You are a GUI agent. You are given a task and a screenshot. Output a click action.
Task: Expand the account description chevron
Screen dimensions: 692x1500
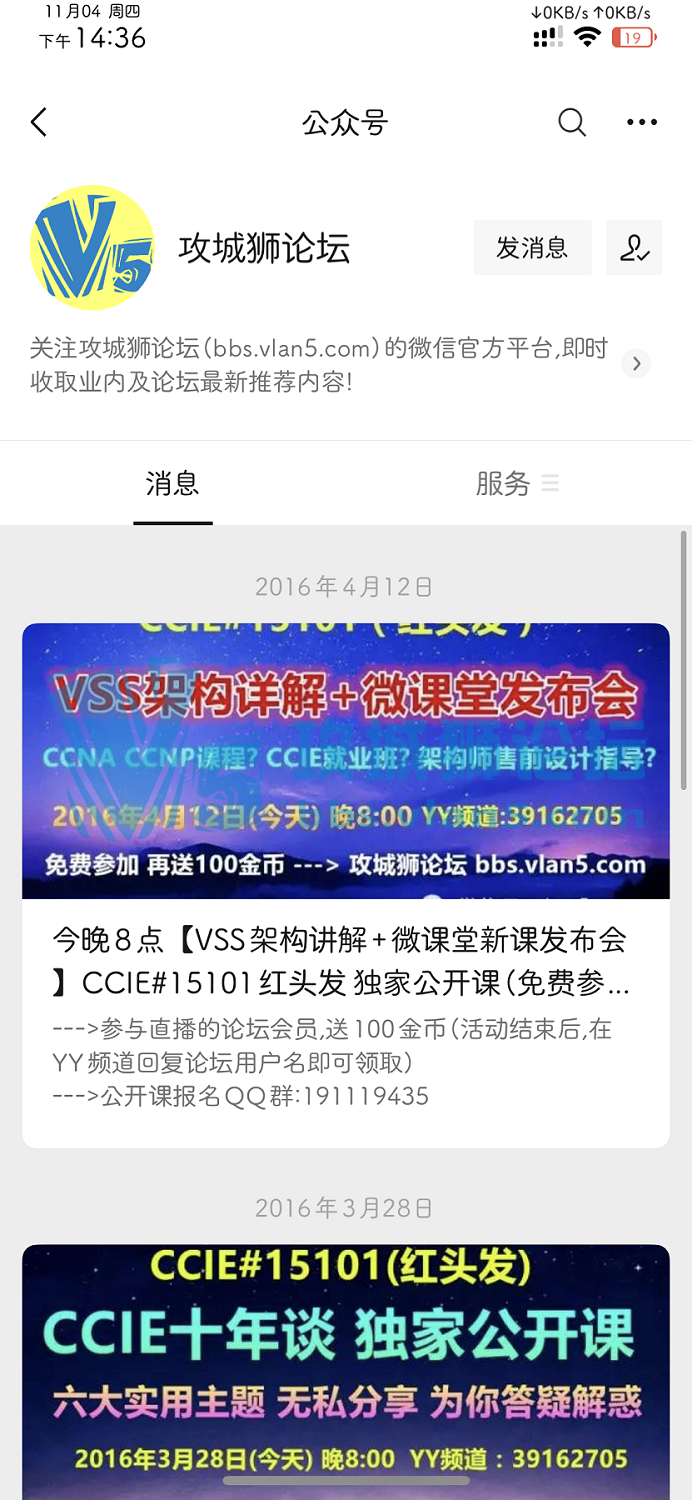tap(636, 364)
